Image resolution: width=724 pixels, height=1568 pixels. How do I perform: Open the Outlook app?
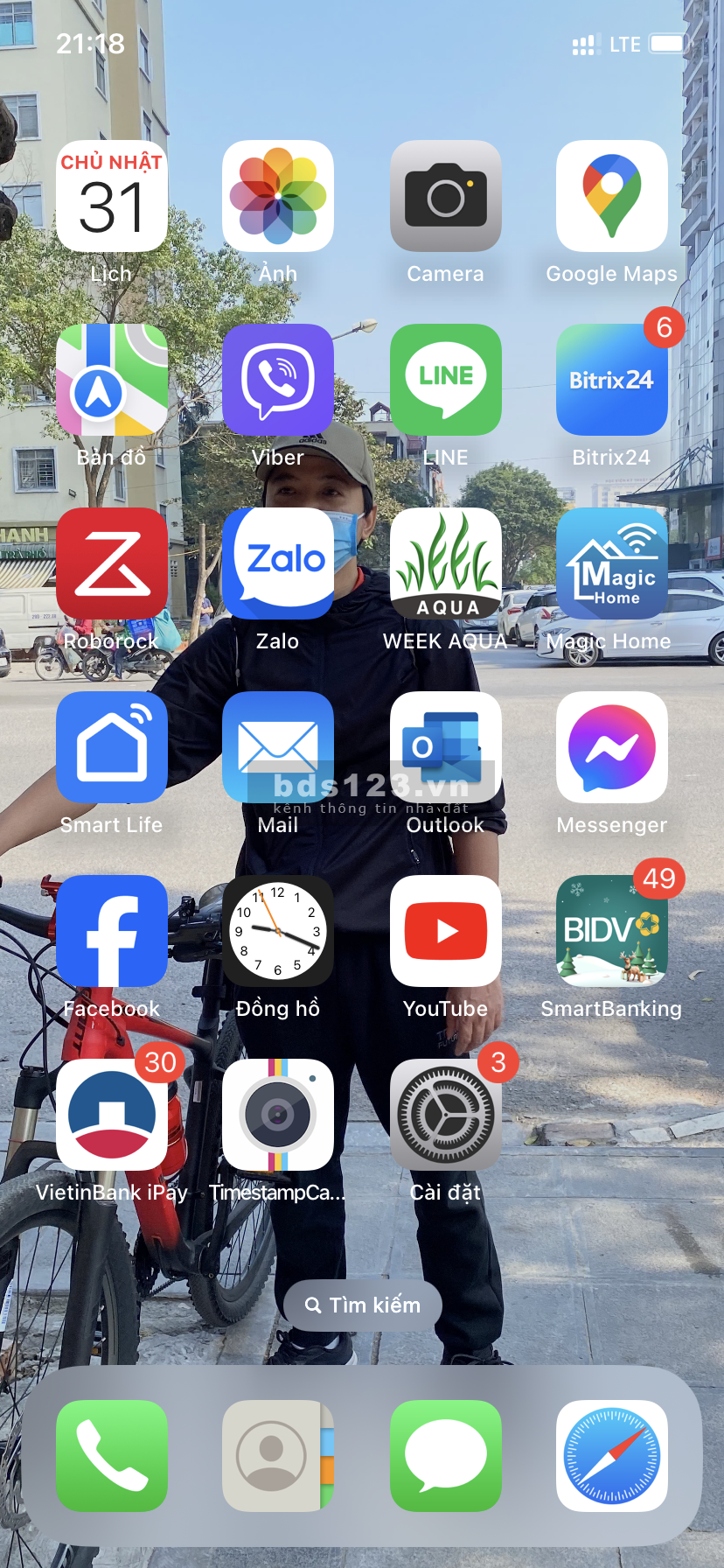(445, 747)
